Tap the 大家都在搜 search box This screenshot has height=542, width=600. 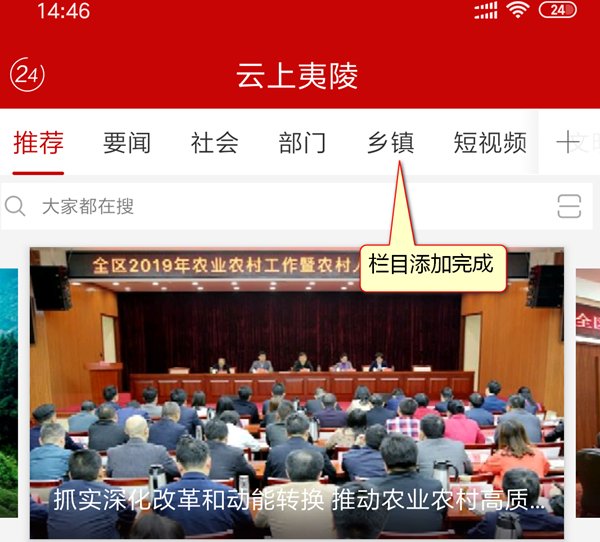[270, 207]
